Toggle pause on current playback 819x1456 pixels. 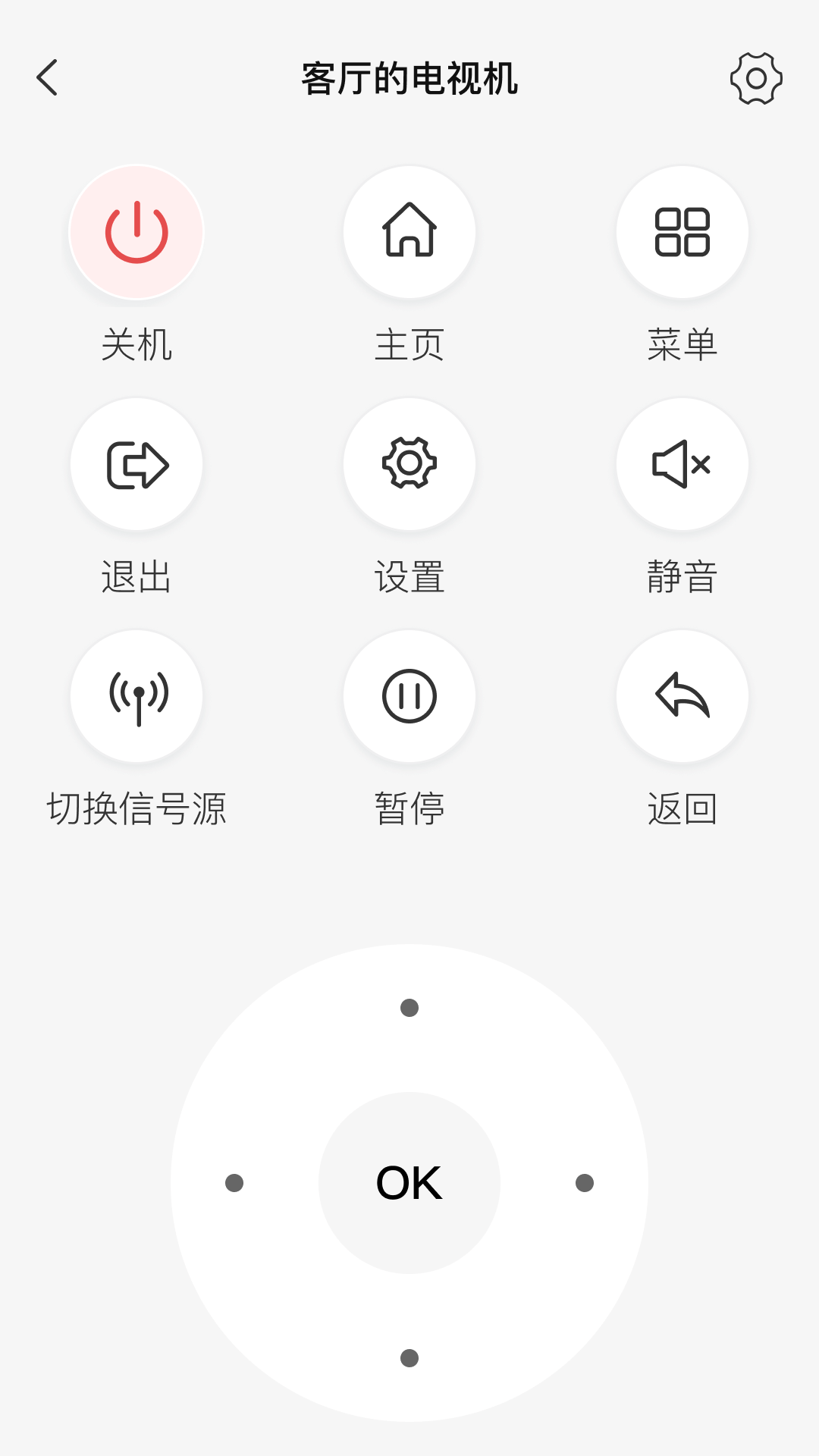pos(409,695)
